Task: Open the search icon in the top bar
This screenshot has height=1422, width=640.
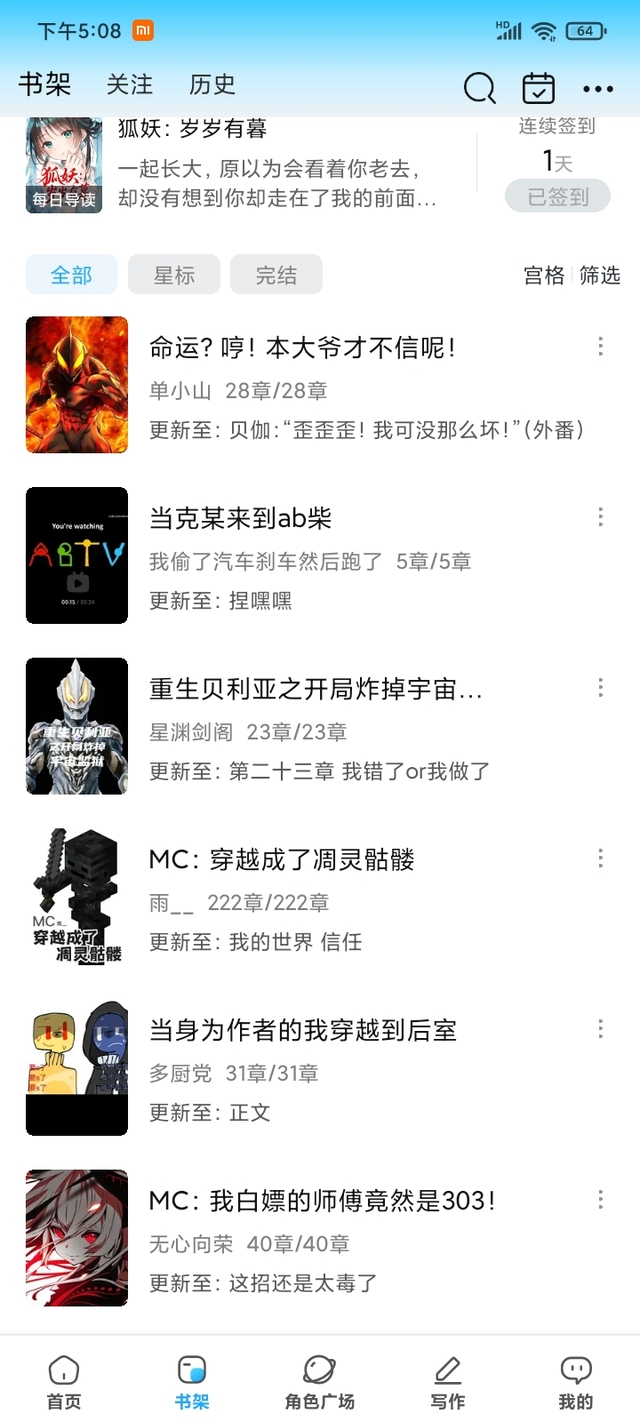Action: point(479,88)
